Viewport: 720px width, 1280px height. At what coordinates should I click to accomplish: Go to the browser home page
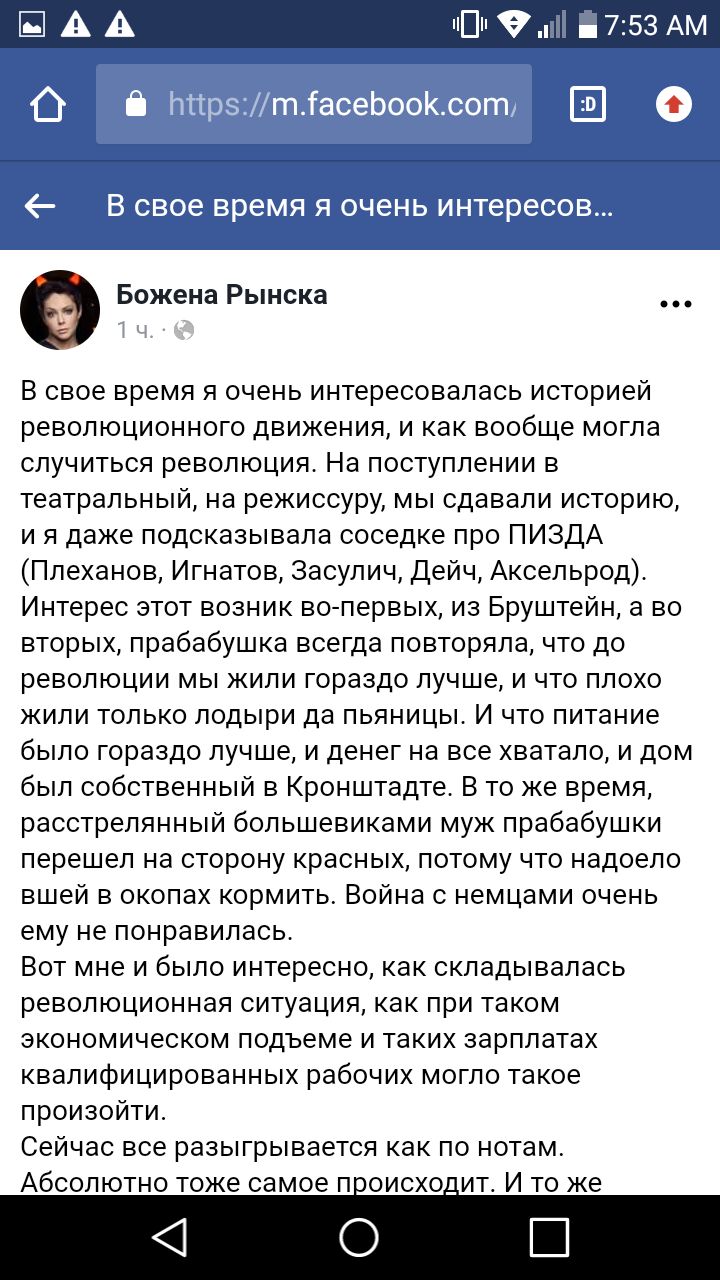pos(47,104)
